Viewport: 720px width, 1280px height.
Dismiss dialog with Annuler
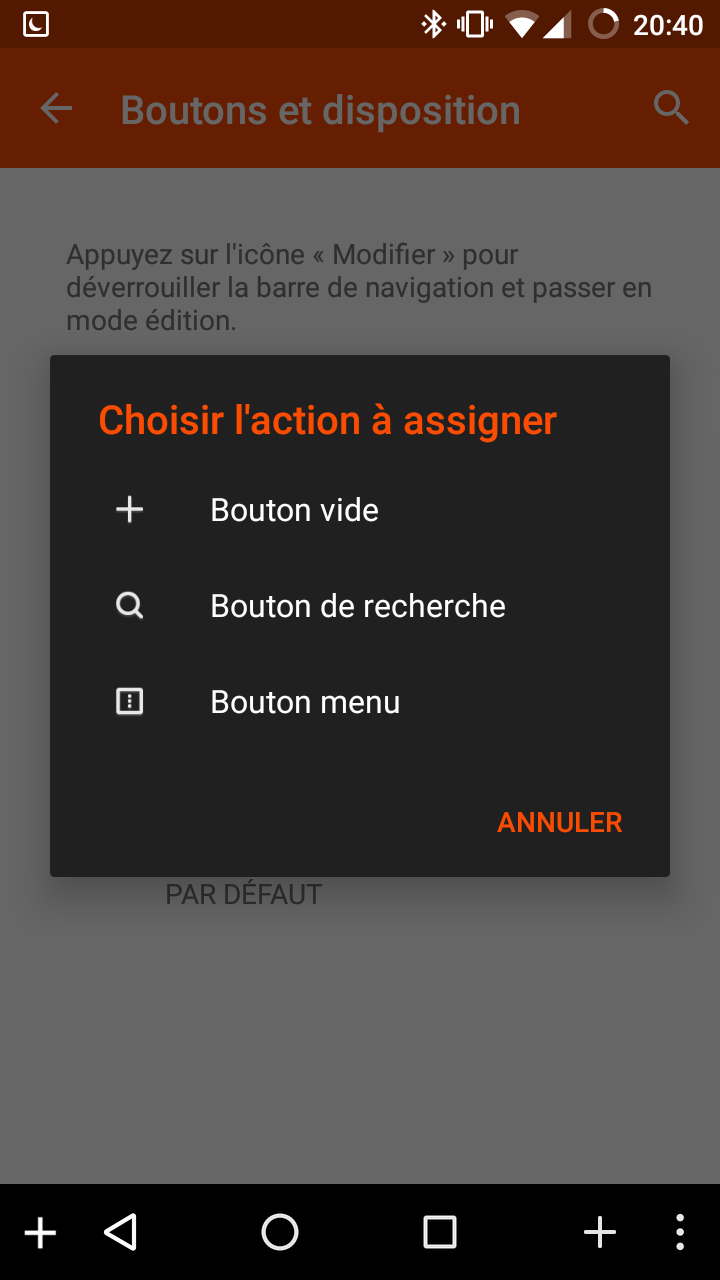(559, 822)
